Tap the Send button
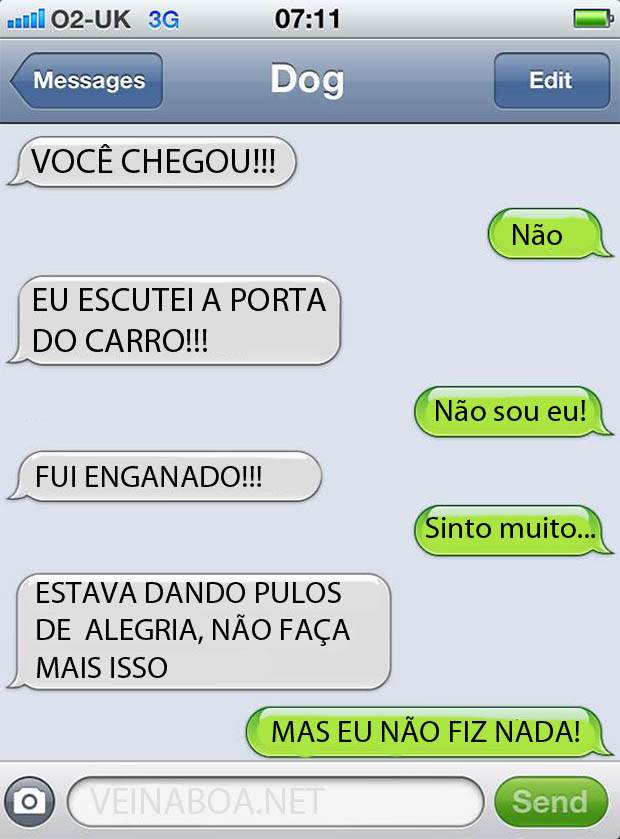 (550, 801)
